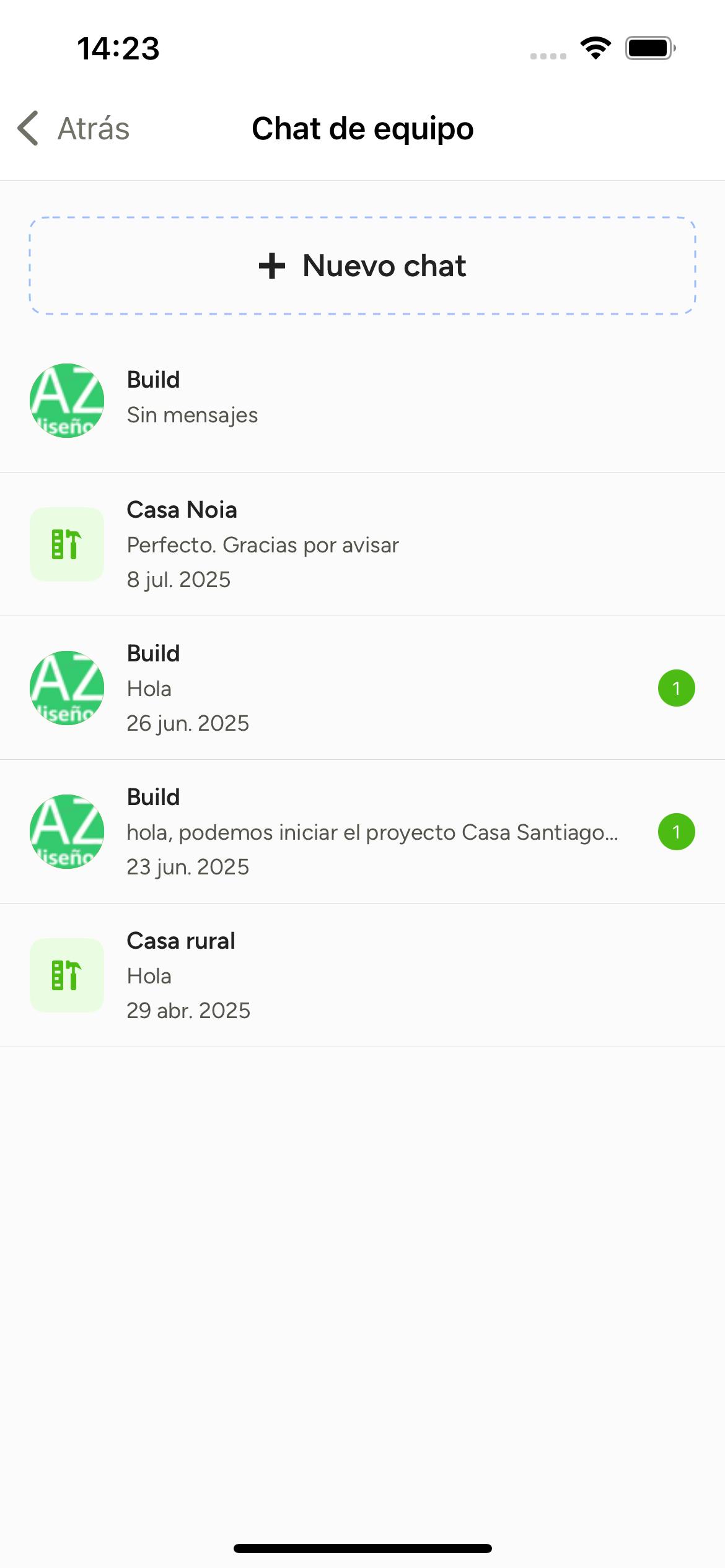The image size is (725, 1568).
Task: Open the Build chat about Casa Santiago
Action: click(362, 832)
